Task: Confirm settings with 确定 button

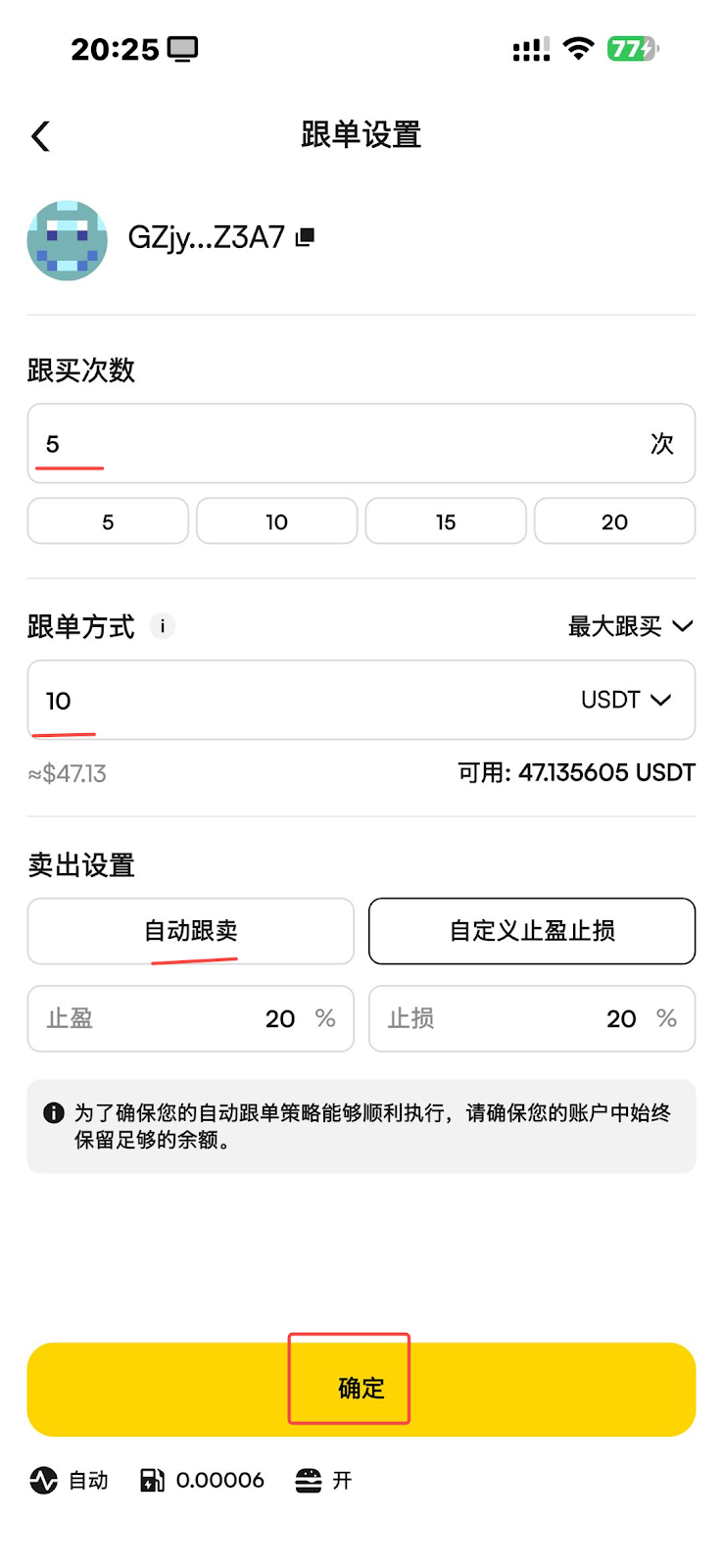Action: pos(361,1389)
